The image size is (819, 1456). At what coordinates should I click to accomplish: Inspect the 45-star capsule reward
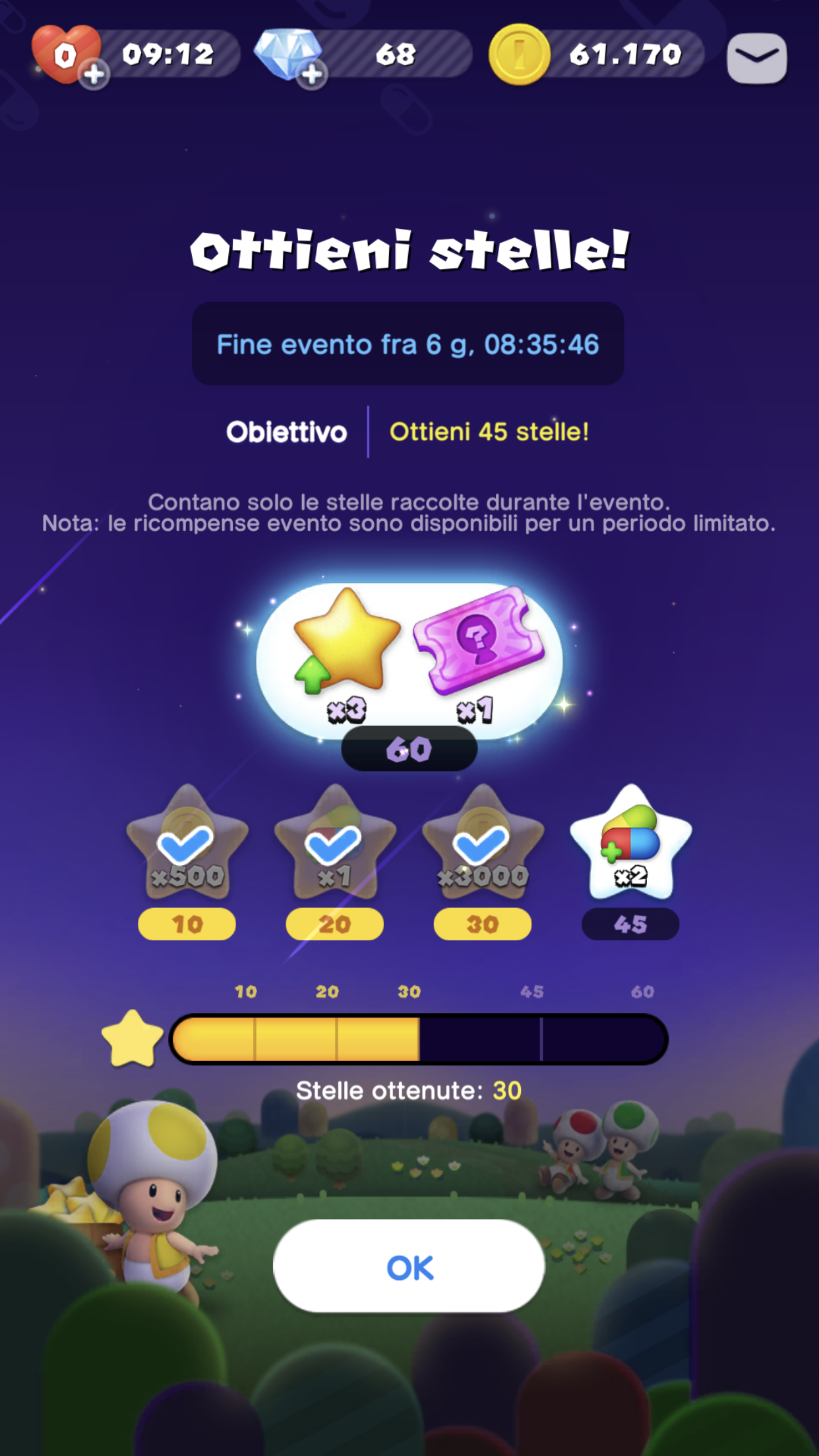tap(630, 842)
